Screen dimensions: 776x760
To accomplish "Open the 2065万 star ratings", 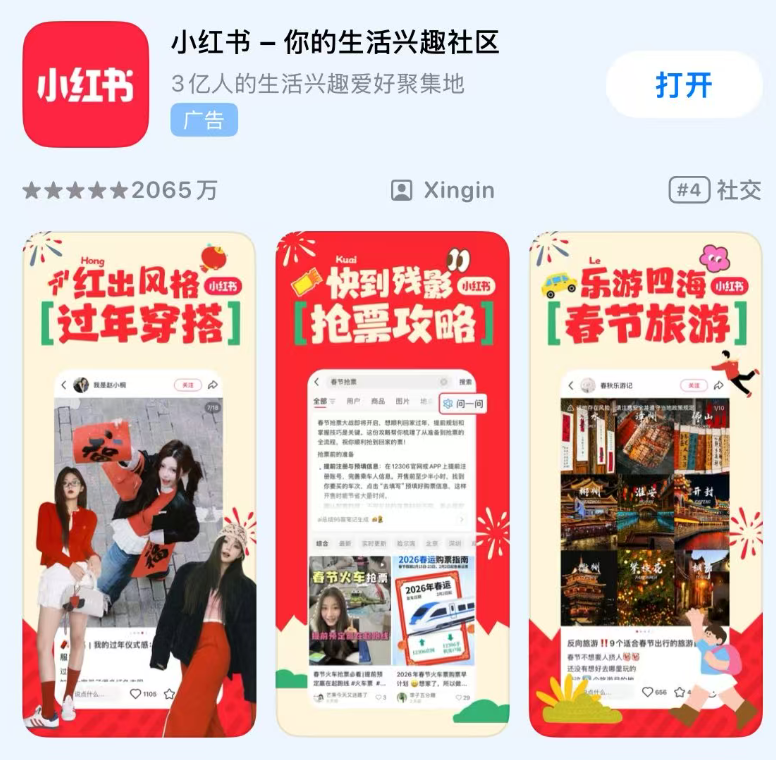I will coord(120,190).
